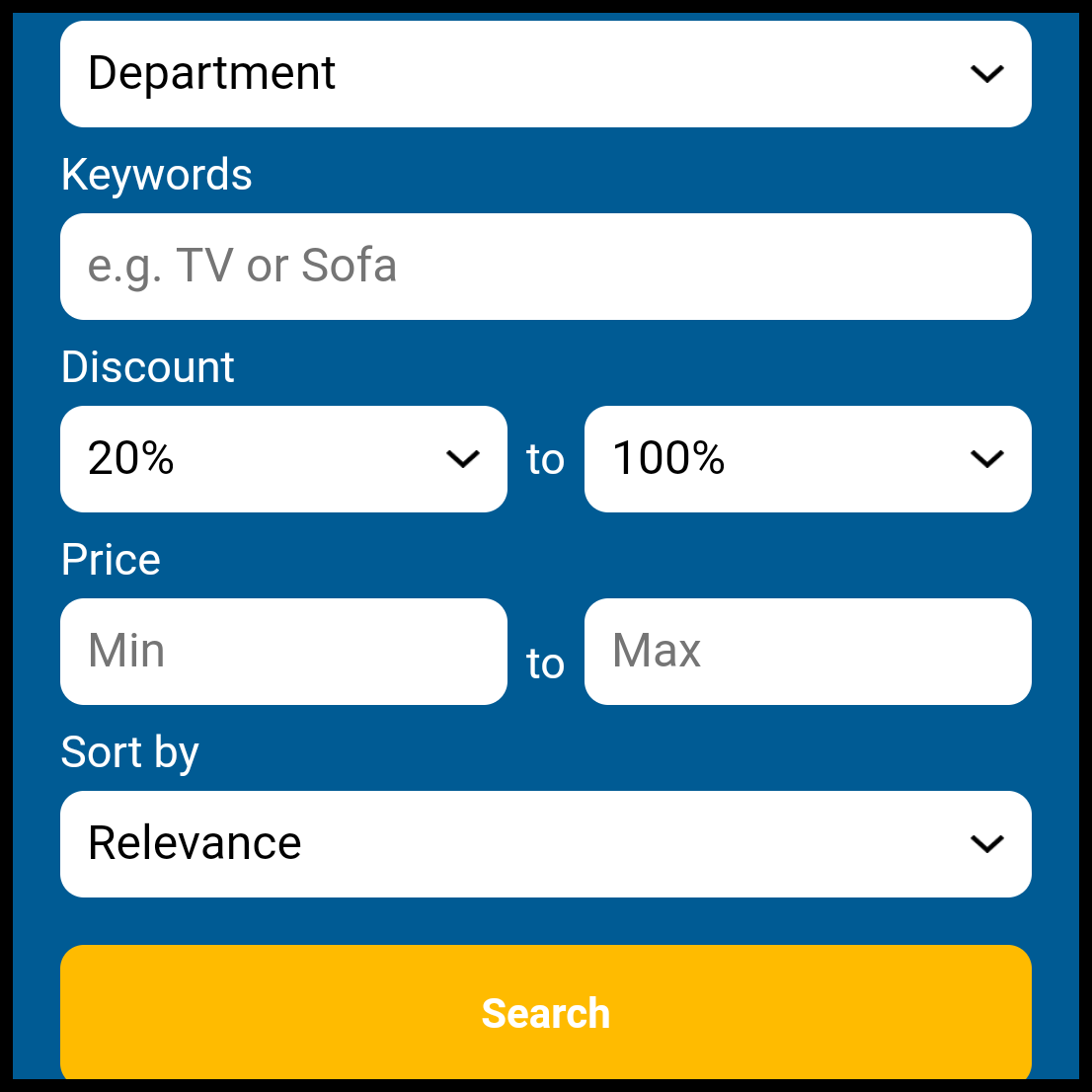Expand the Relevance sort dropdown
This screenshot has height=1092, width=1092.
pyautogui.click(x=545, y=844)
